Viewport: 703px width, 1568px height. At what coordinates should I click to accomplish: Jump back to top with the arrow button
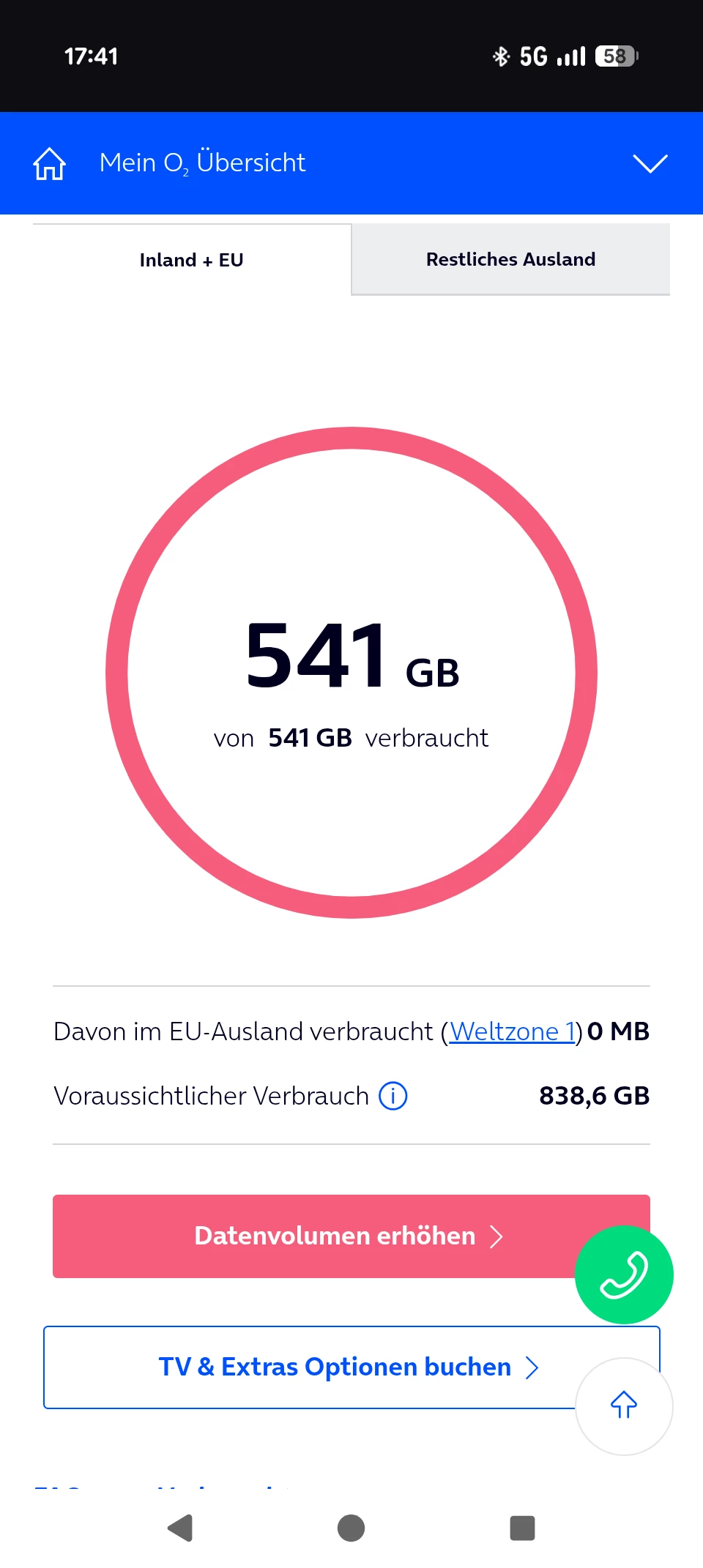coord(624,1405)
